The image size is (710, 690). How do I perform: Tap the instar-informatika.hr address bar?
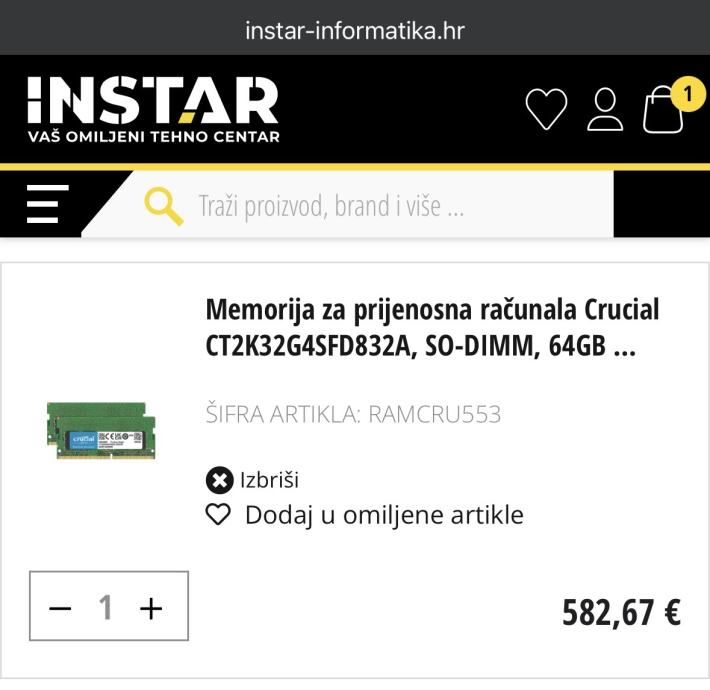pyautogui.click(x=355, y=30)
